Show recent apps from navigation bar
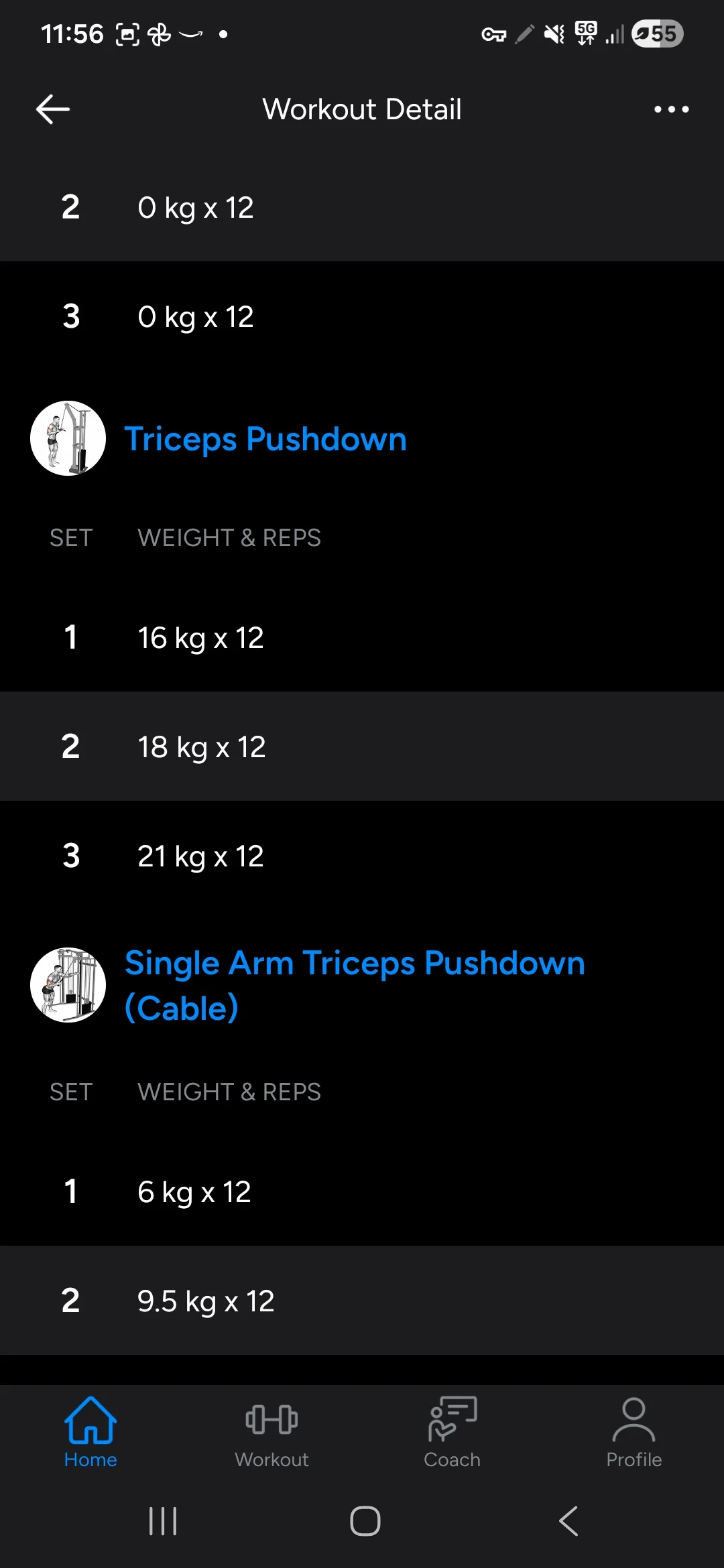Viewport: 724px width, 1568px height. (162, 1521)
